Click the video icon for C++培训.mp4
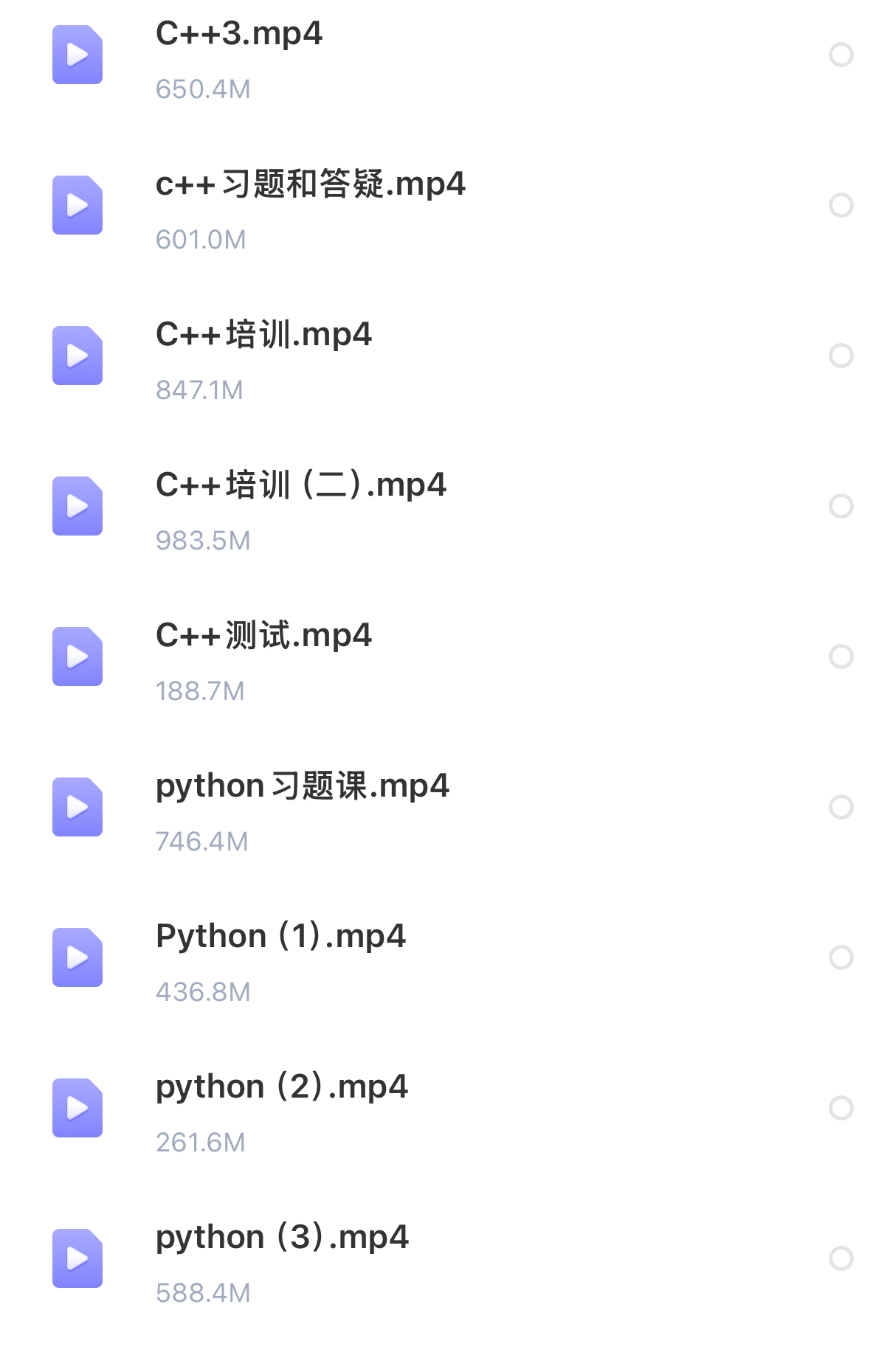The image size is (890, 1372). tap(77, 355)
